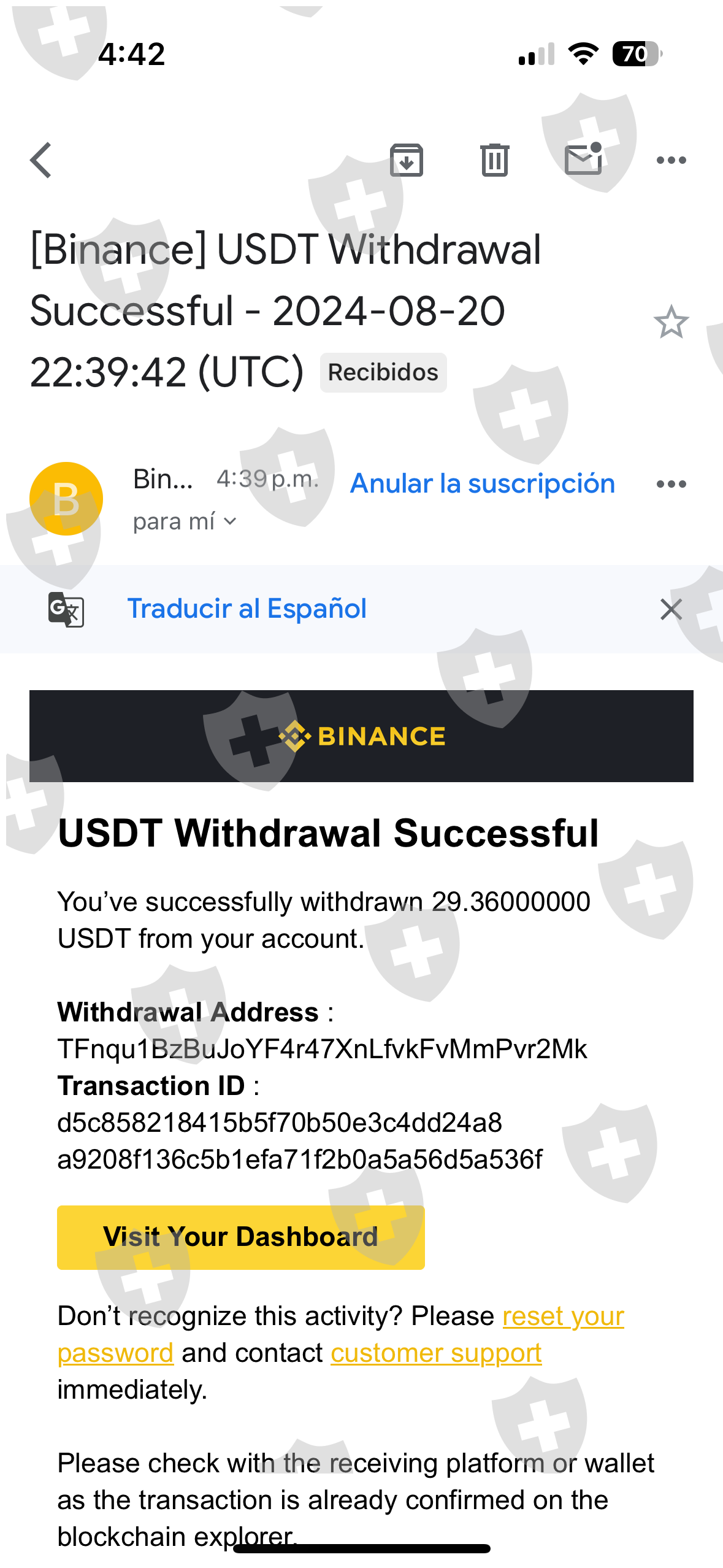Dismiss the translate banner
The height and width of the screenshot is (1568, 723).
[x=671, y=609]
